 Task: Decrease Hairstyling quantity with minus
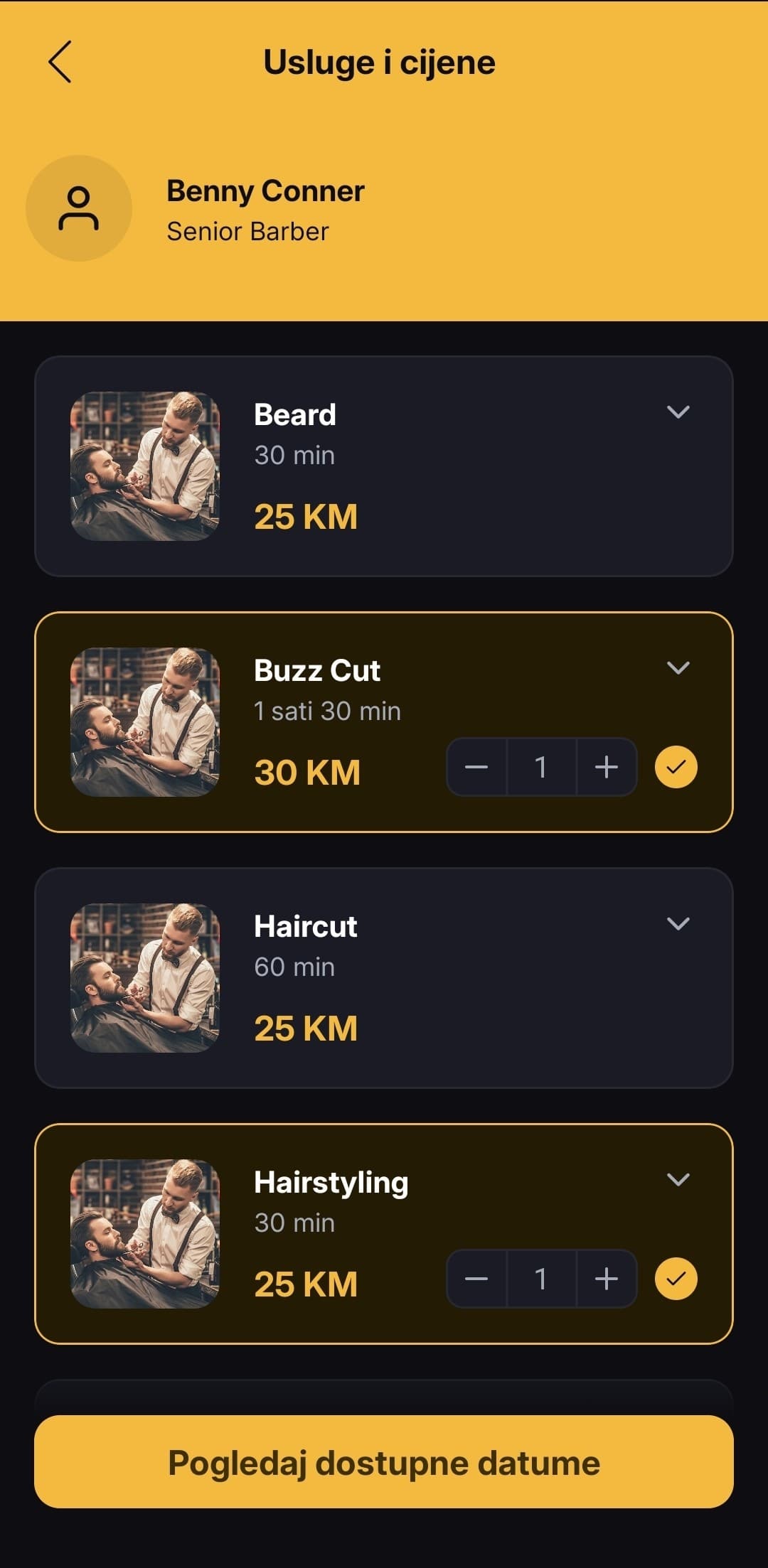(x=476, y=1279)
